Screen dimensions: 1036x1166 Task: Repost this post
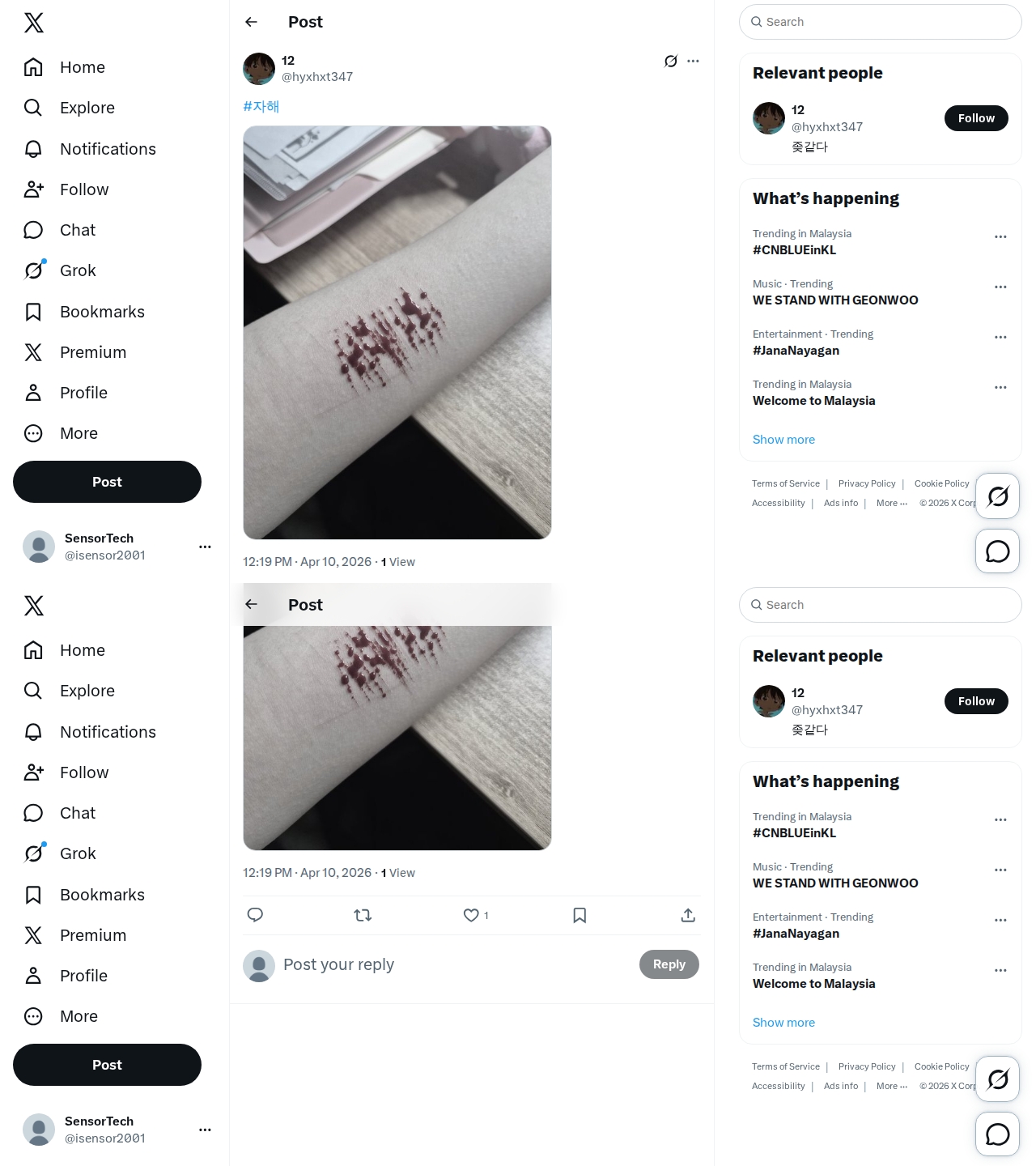[x=363, y=915]
